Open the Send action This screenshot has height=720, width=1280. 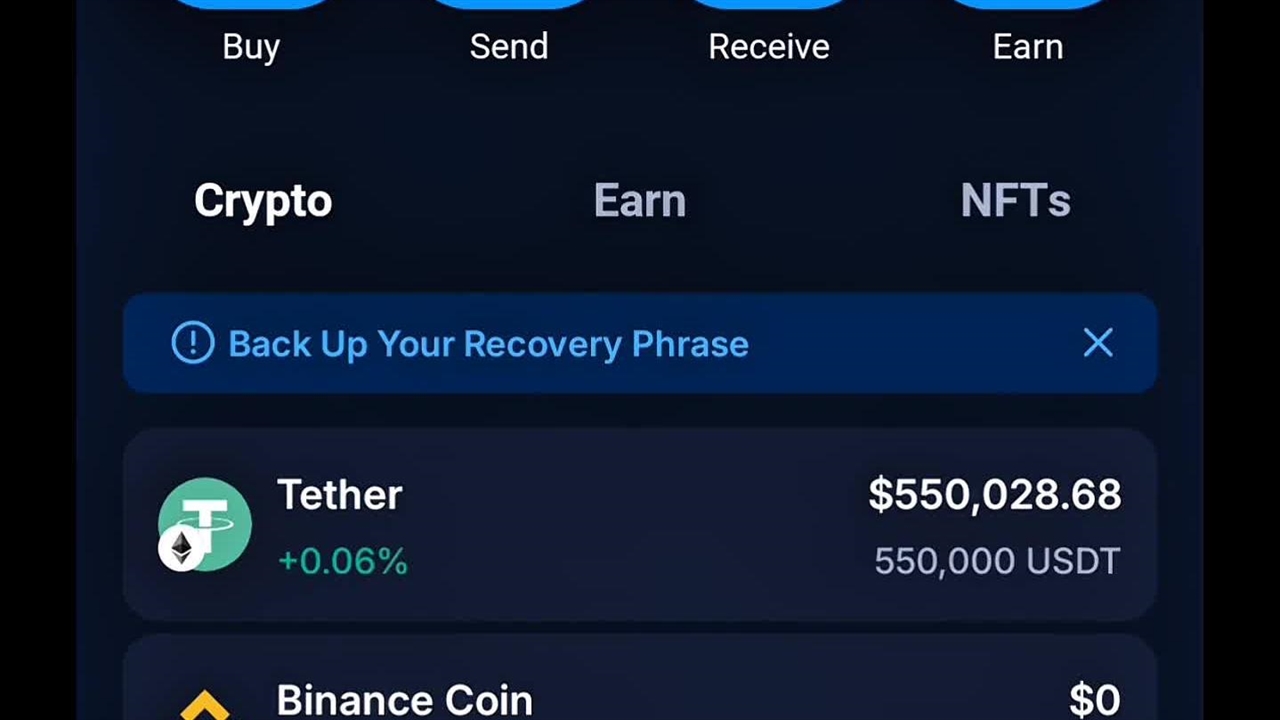click(x=509, y=30)
